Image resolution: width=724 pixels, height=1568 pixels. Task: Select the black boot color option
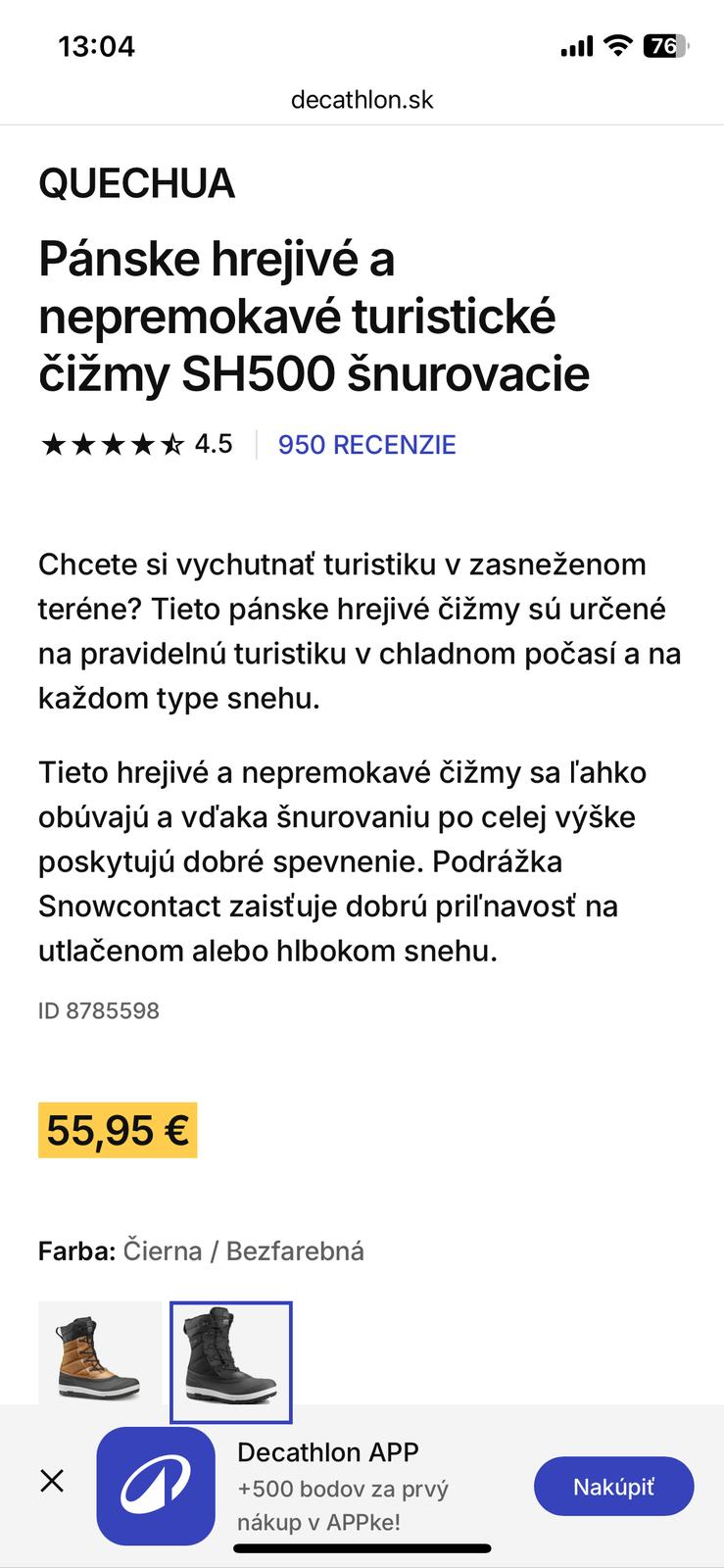tap(231, 1360)
